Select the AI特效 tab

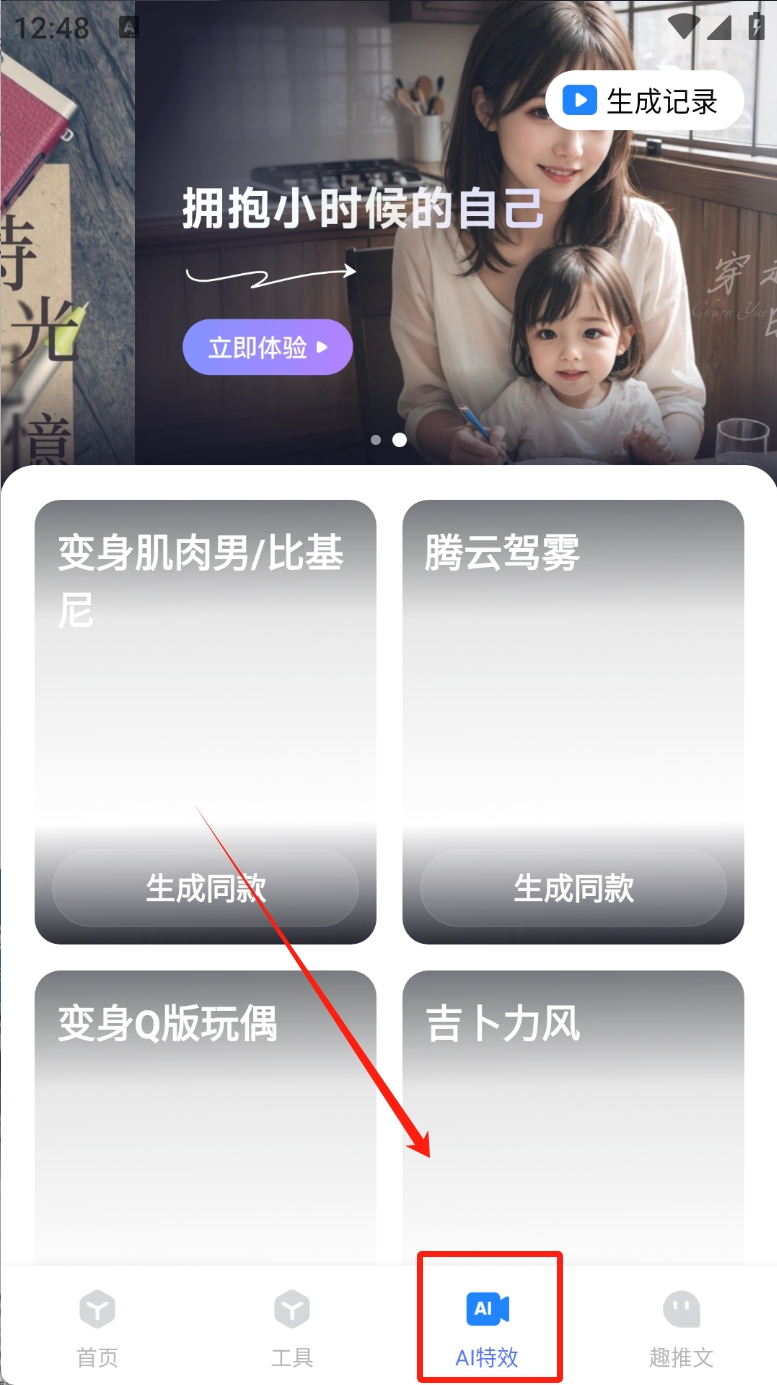[x=488, y=1328]
